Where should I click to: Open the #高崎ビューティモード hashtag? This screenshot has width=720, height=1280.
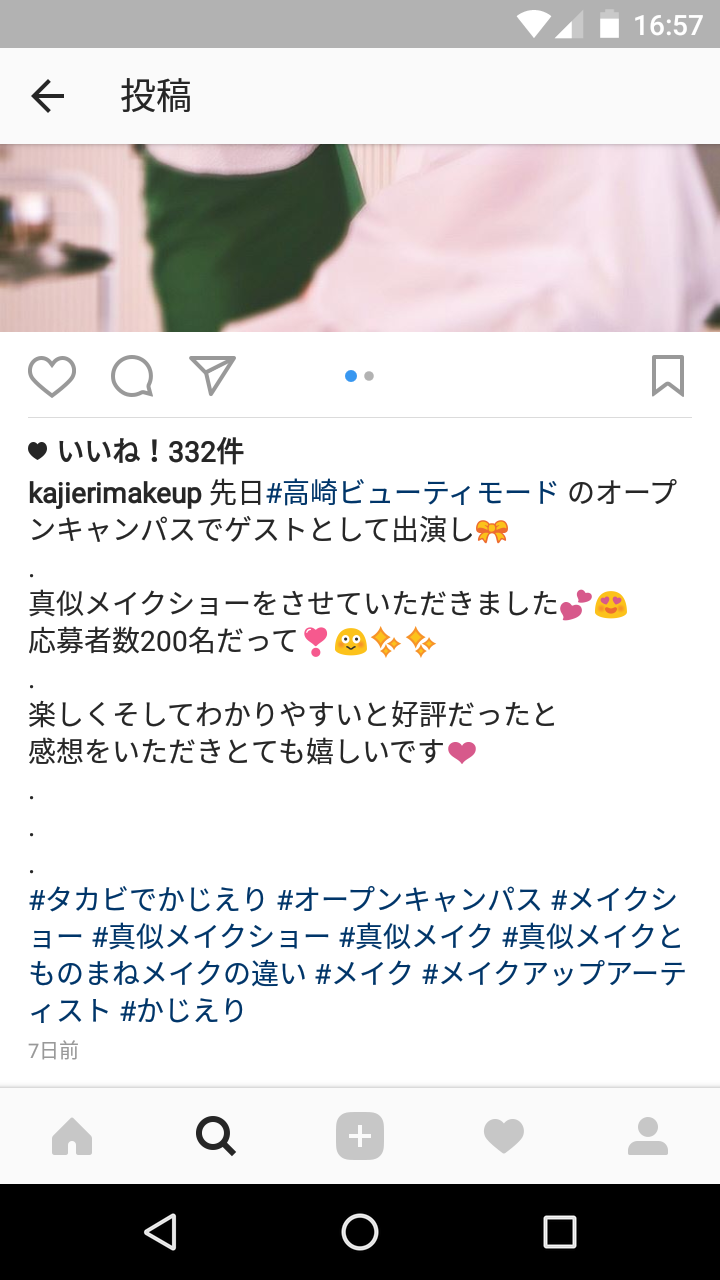413,493
